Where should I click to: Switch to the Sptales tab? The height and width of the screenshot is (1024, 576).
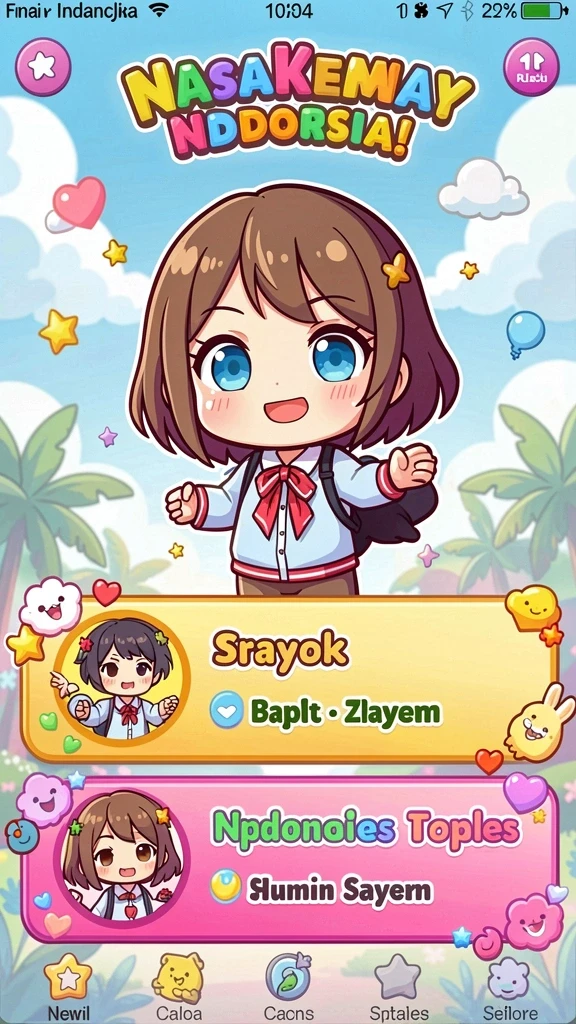[x=398, y=987]
